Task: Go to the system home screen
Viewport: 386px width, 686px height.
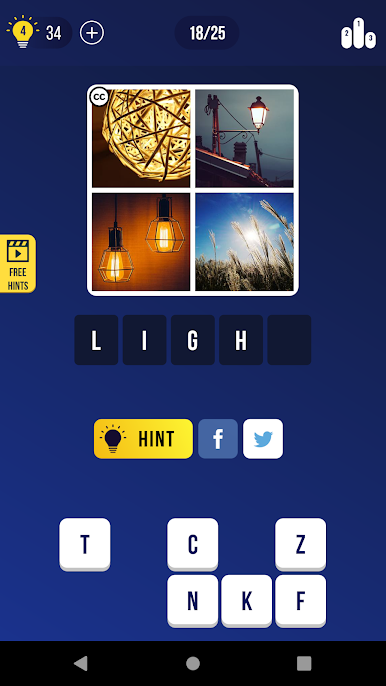Action: [193, 663]
